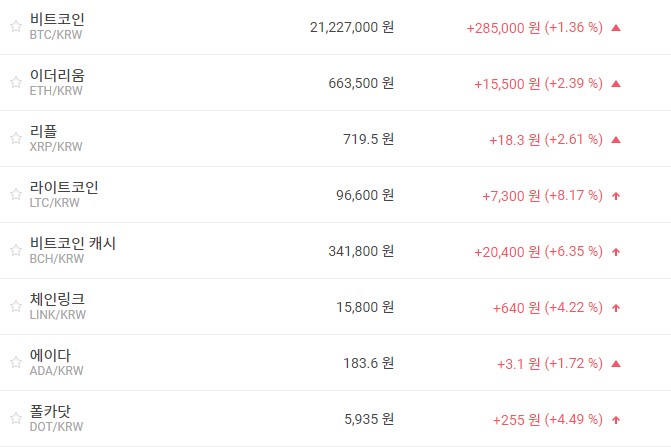Mark 에이다 ADA/KRW as favorite

(15, 362)
